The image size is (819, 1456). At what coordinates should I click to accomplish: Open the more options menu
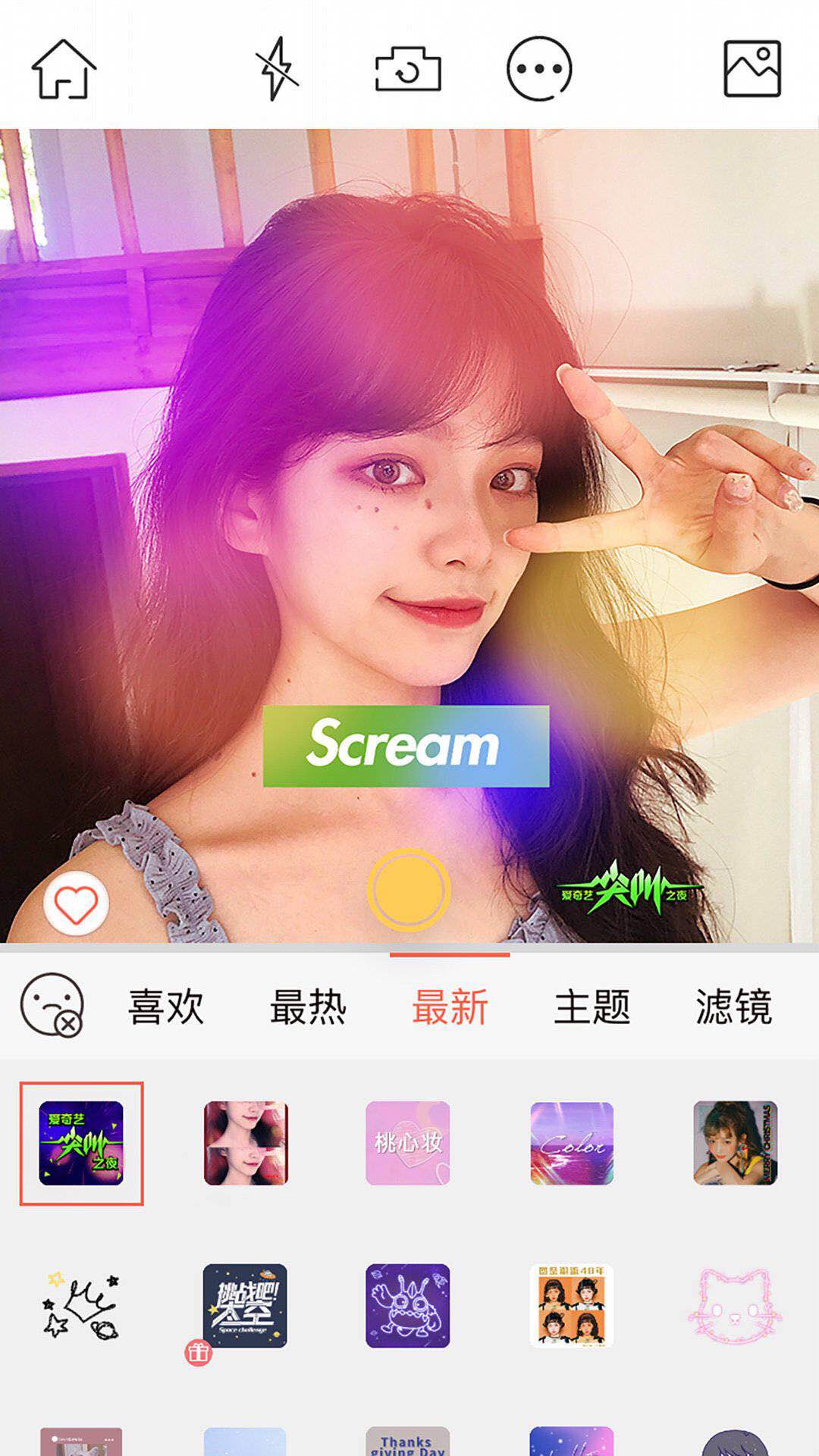pyautogui.click(x=539, y=69)
